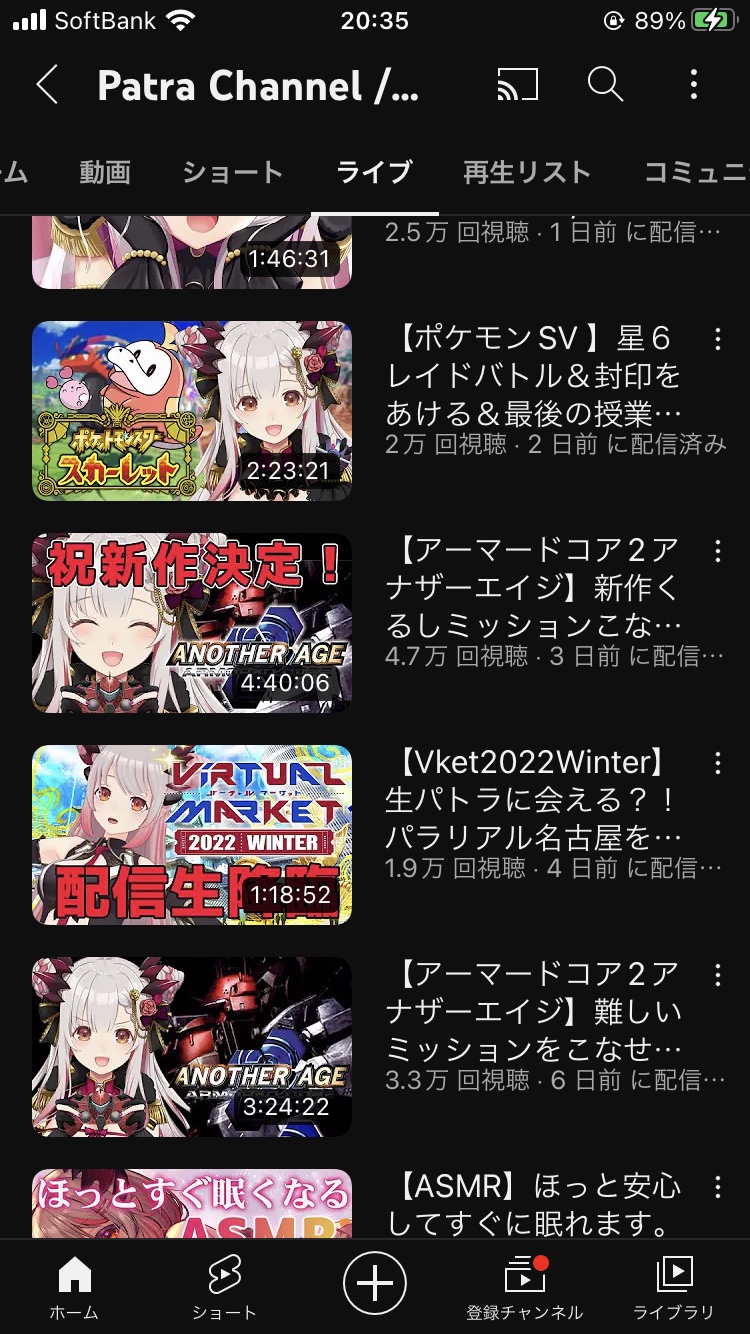Open the cast to device icon
Viewport: 750px width, 1334px height.
pos(518,86)
